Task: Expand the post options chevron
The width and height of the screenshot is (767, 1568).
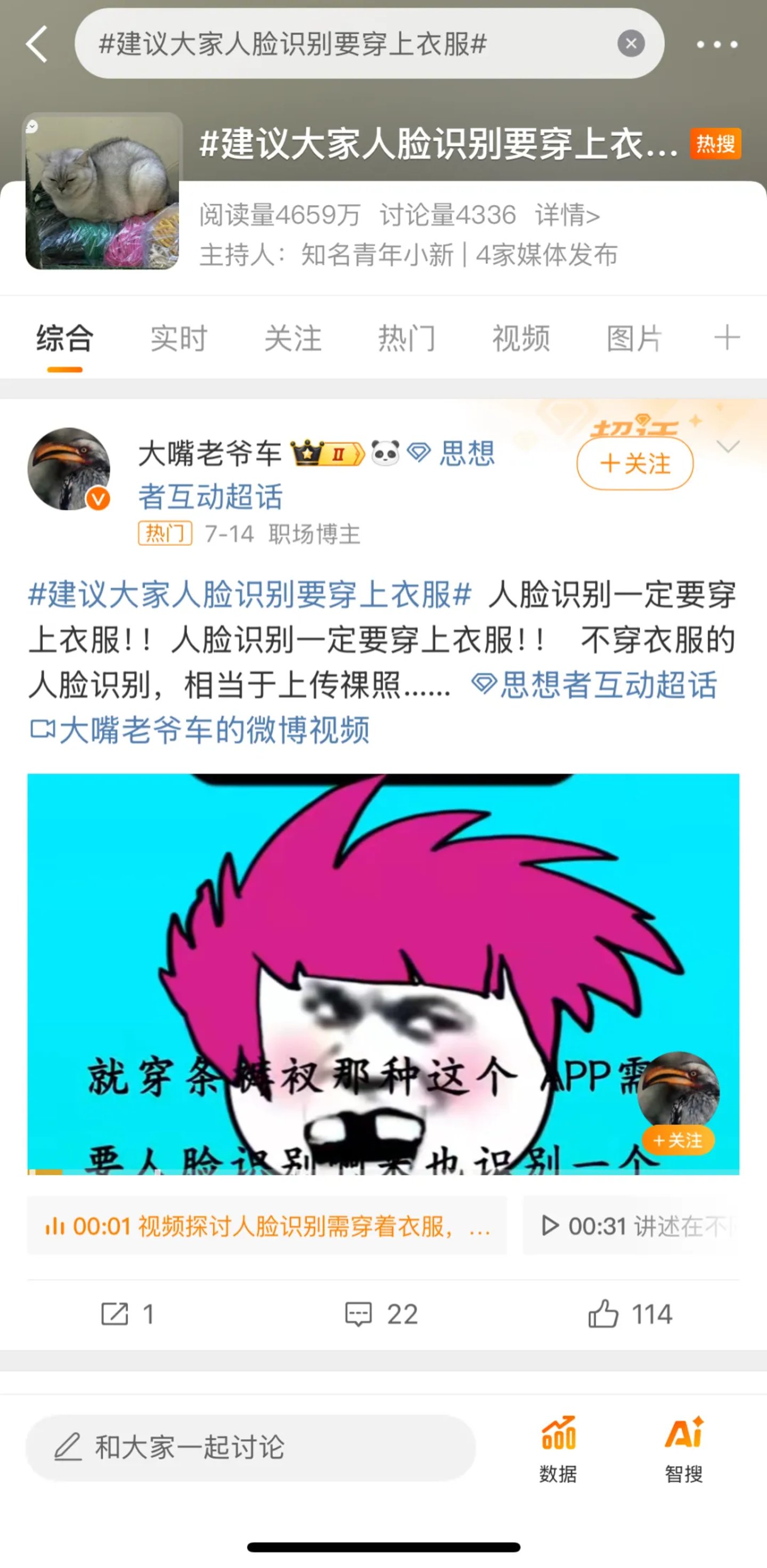Action: pyautogui.click(x=728, y=447)
